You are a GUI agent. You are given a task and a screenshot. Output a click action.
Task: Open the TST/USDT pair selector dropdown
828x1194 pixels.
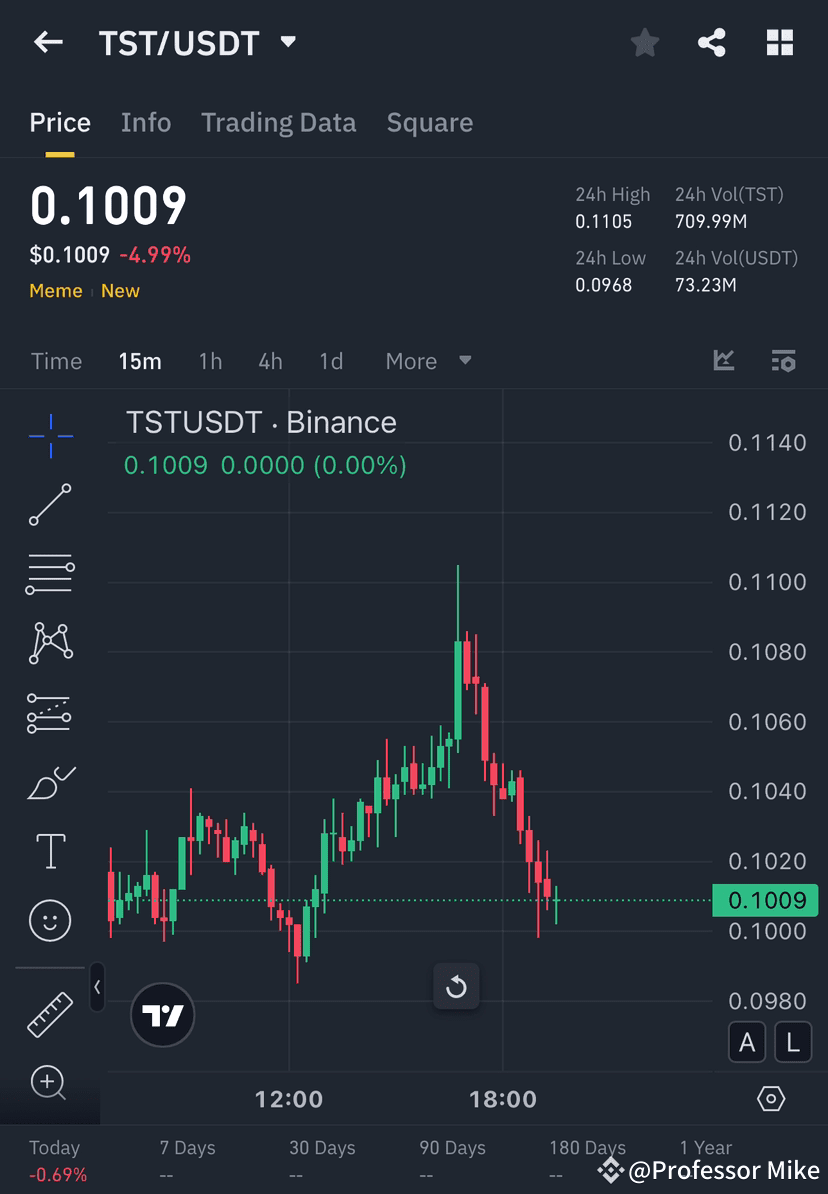(287, 42)
